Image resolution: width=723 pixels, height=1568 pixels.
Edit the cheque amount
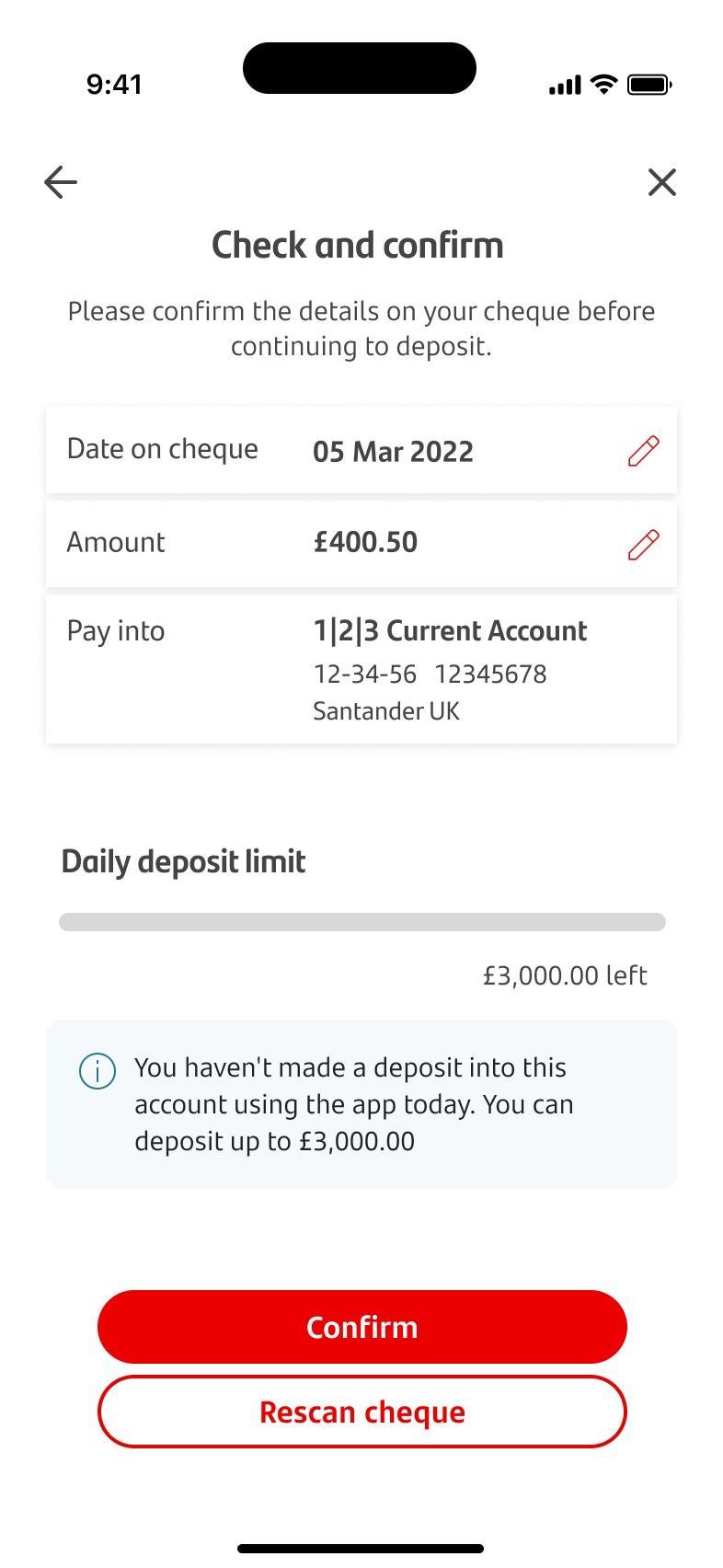pyautogui.click(x=643, y=544)
